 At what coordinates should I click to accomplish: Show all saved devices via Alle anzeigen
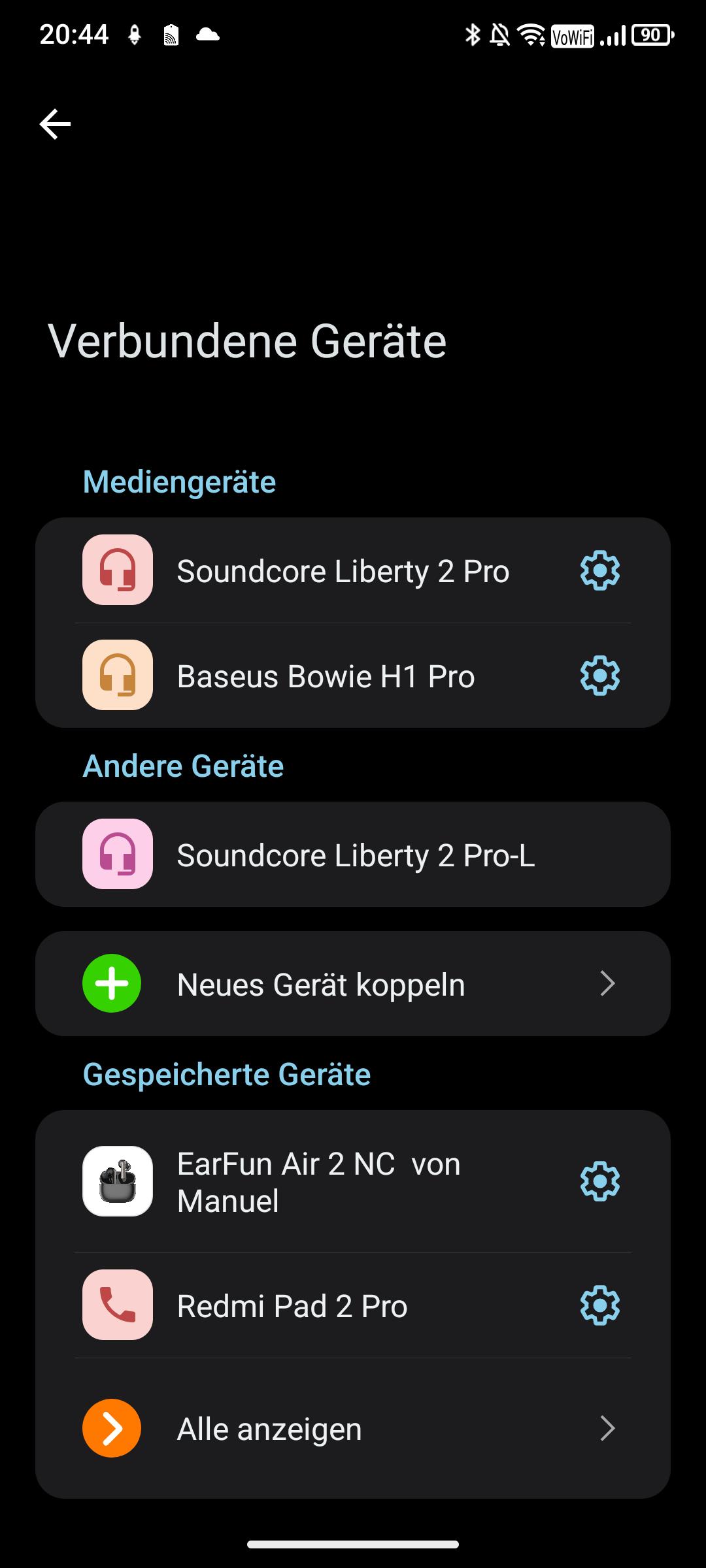(x=353, y=1429)
